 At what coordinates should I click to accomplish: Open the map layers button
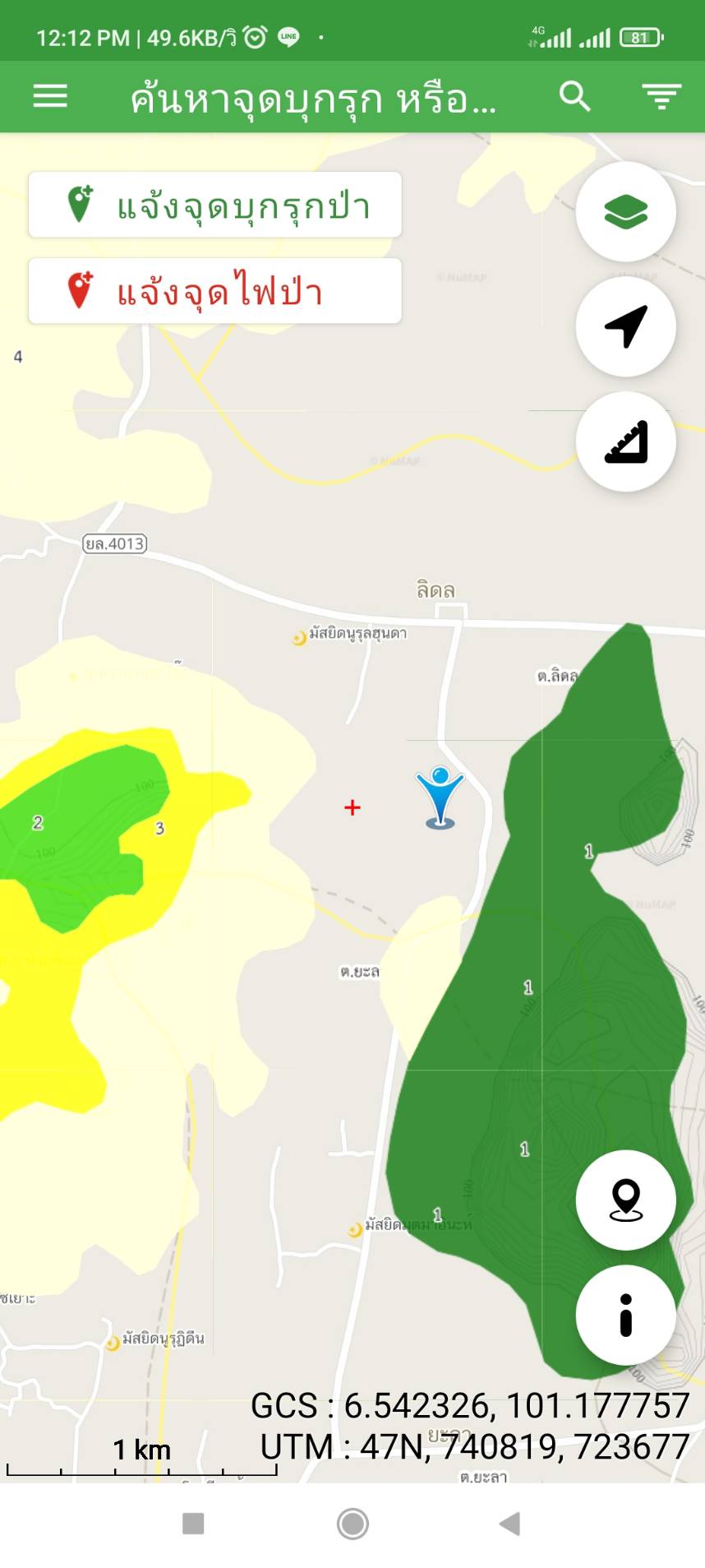626,212
